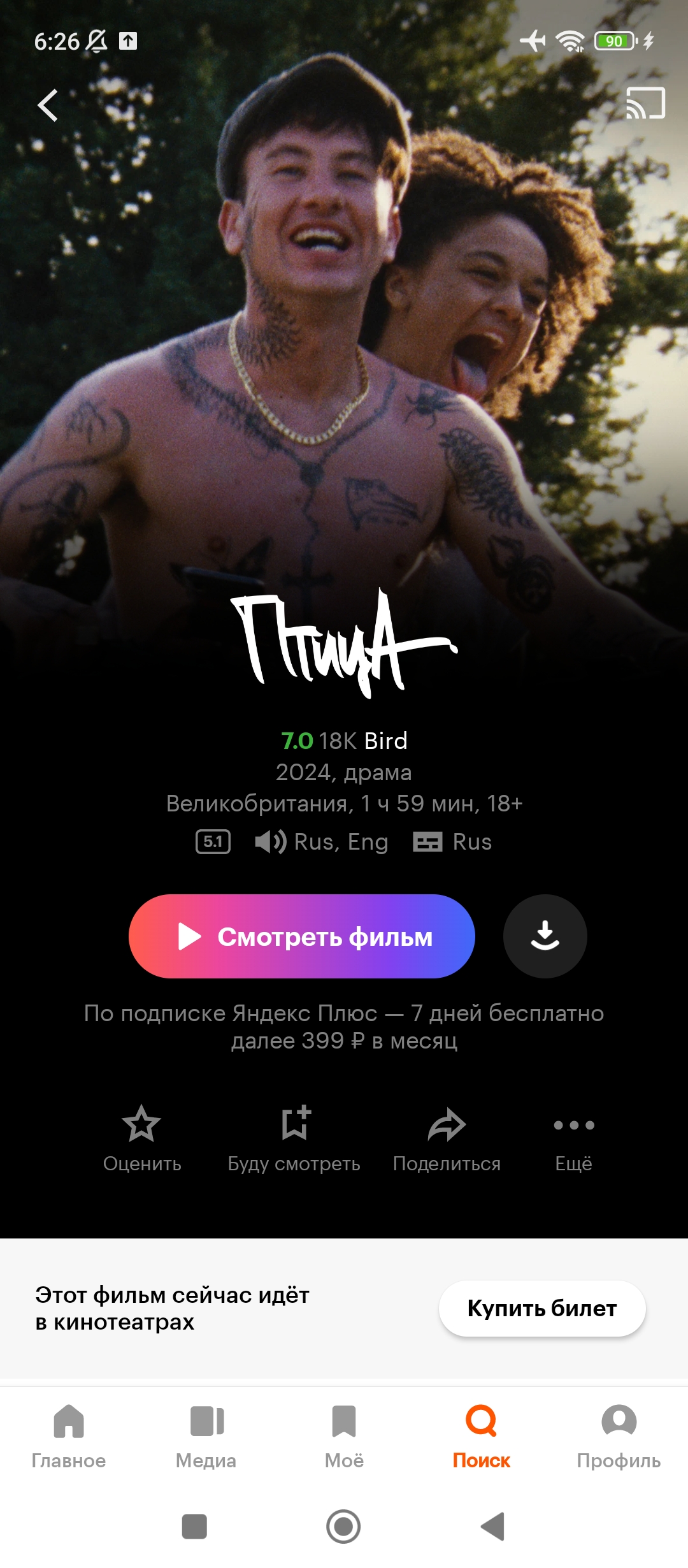Screen dimensions: 688x1568
Task: Download the film for offline viewing
Action: [545, 936]
